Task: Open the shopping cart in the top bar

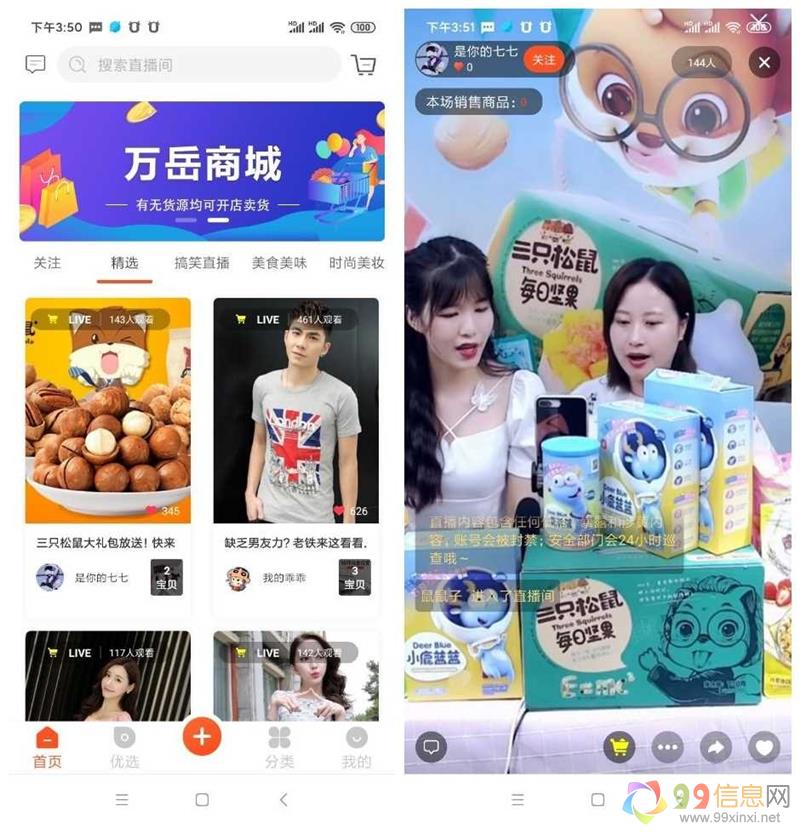Action: point(364,65)
